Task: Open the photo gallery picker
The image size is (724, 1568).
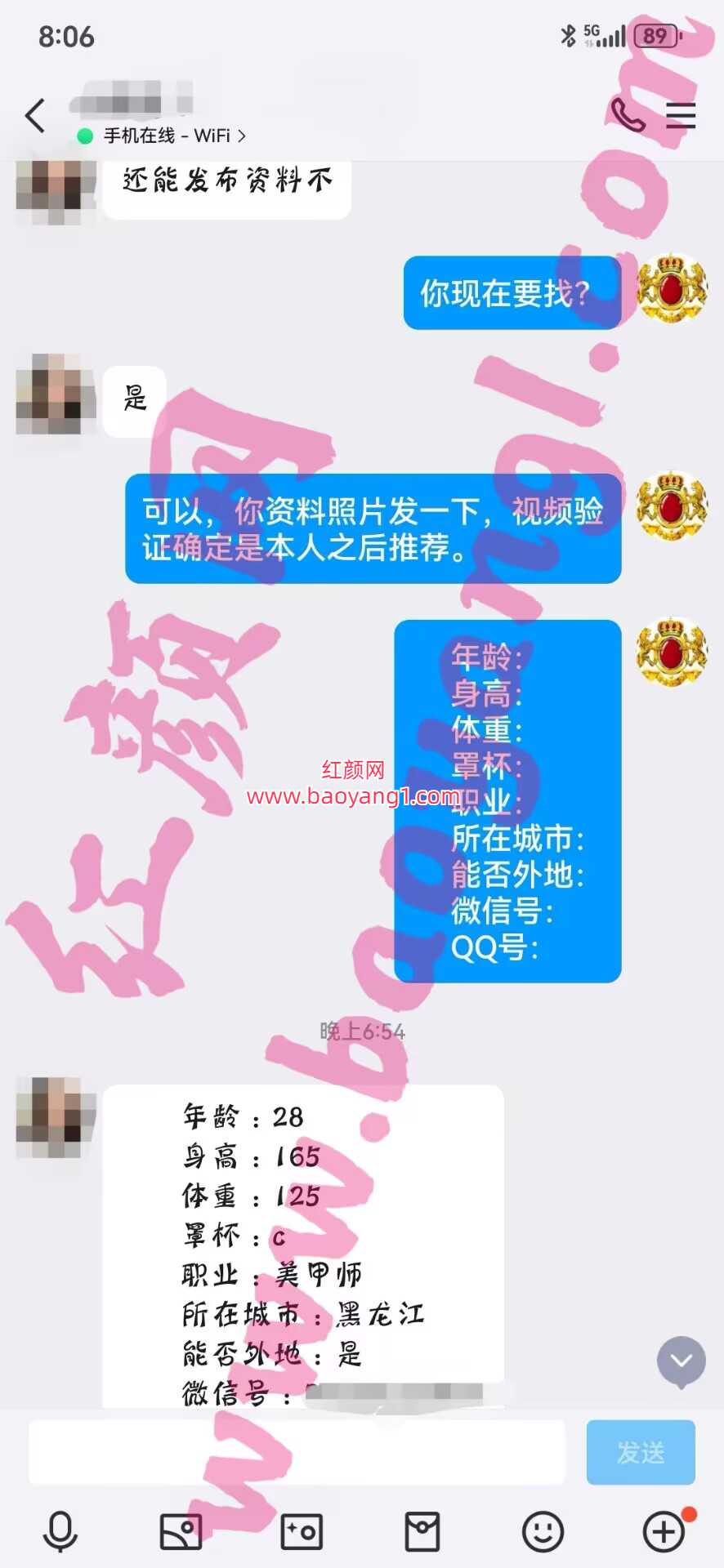Action: (181, 1531)
